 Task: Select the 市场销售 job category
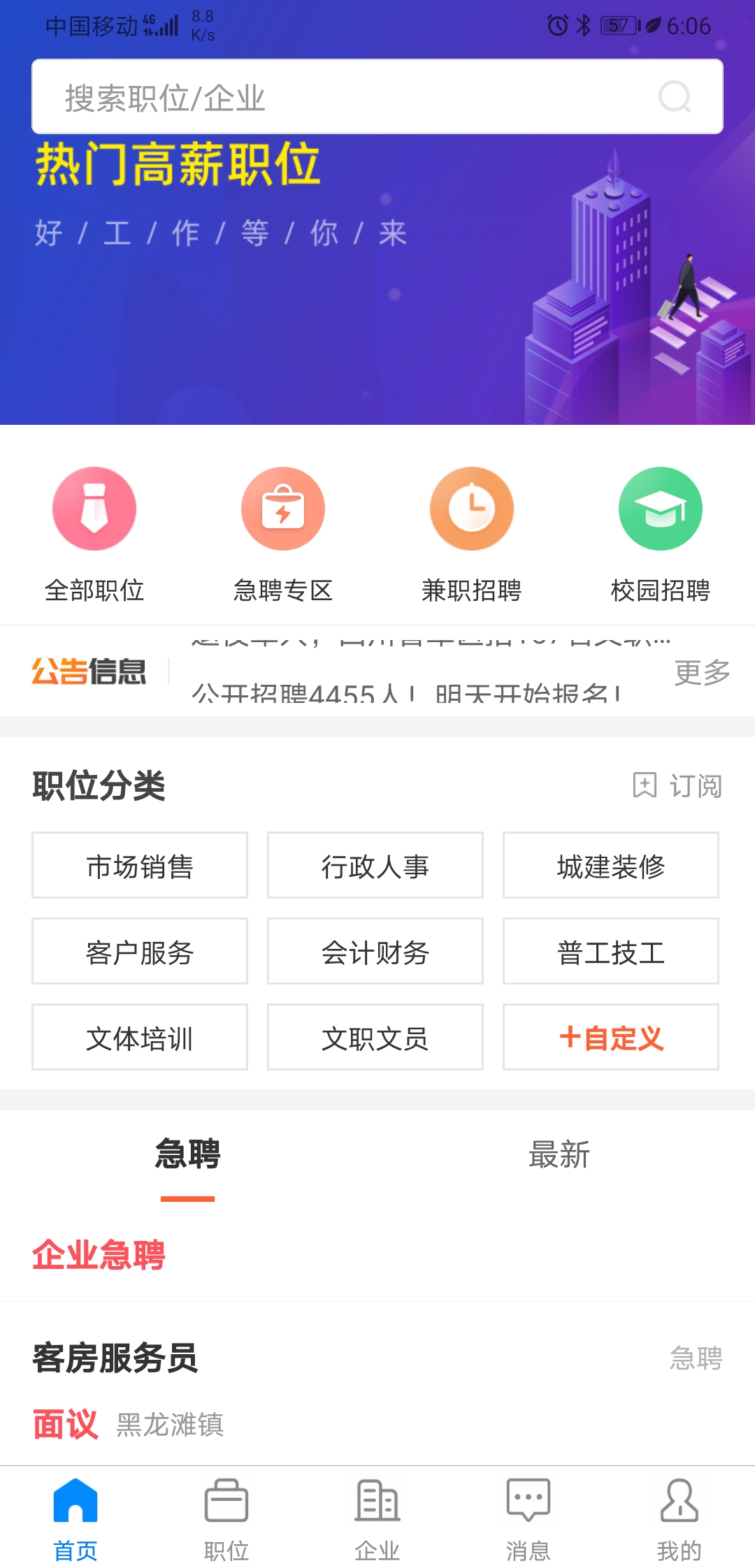(138, 866)
